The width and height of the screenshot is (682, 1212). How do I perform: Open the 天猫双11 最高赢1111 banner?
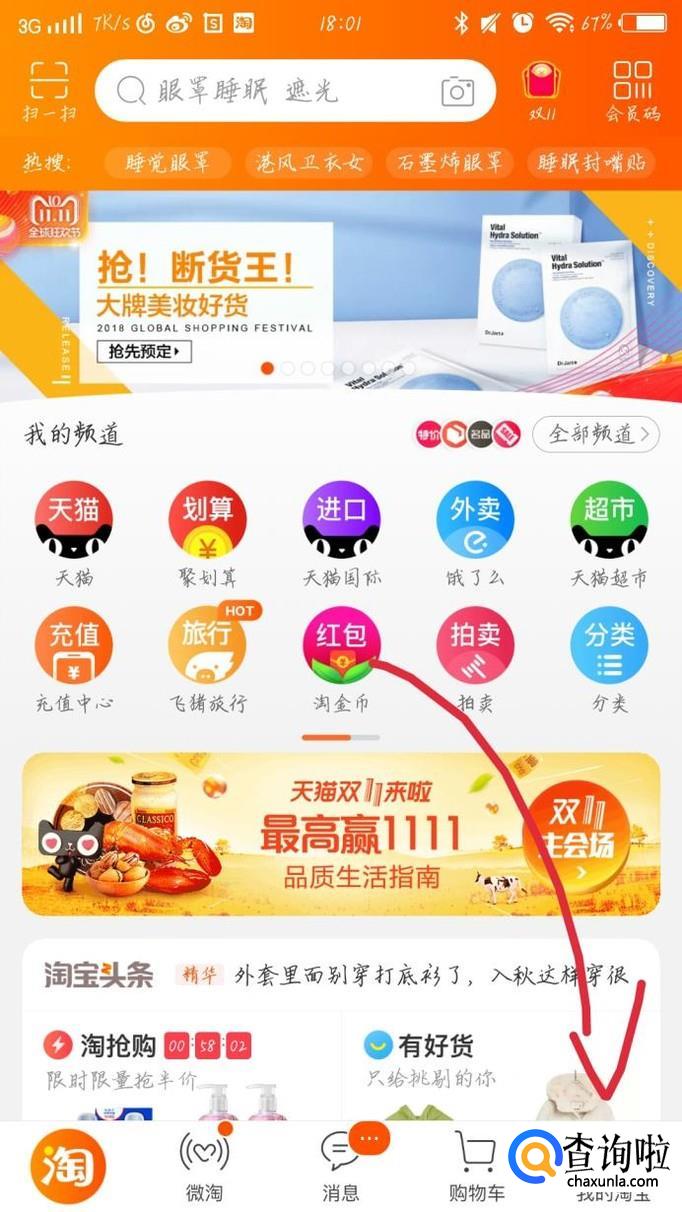tap(341, 834)
